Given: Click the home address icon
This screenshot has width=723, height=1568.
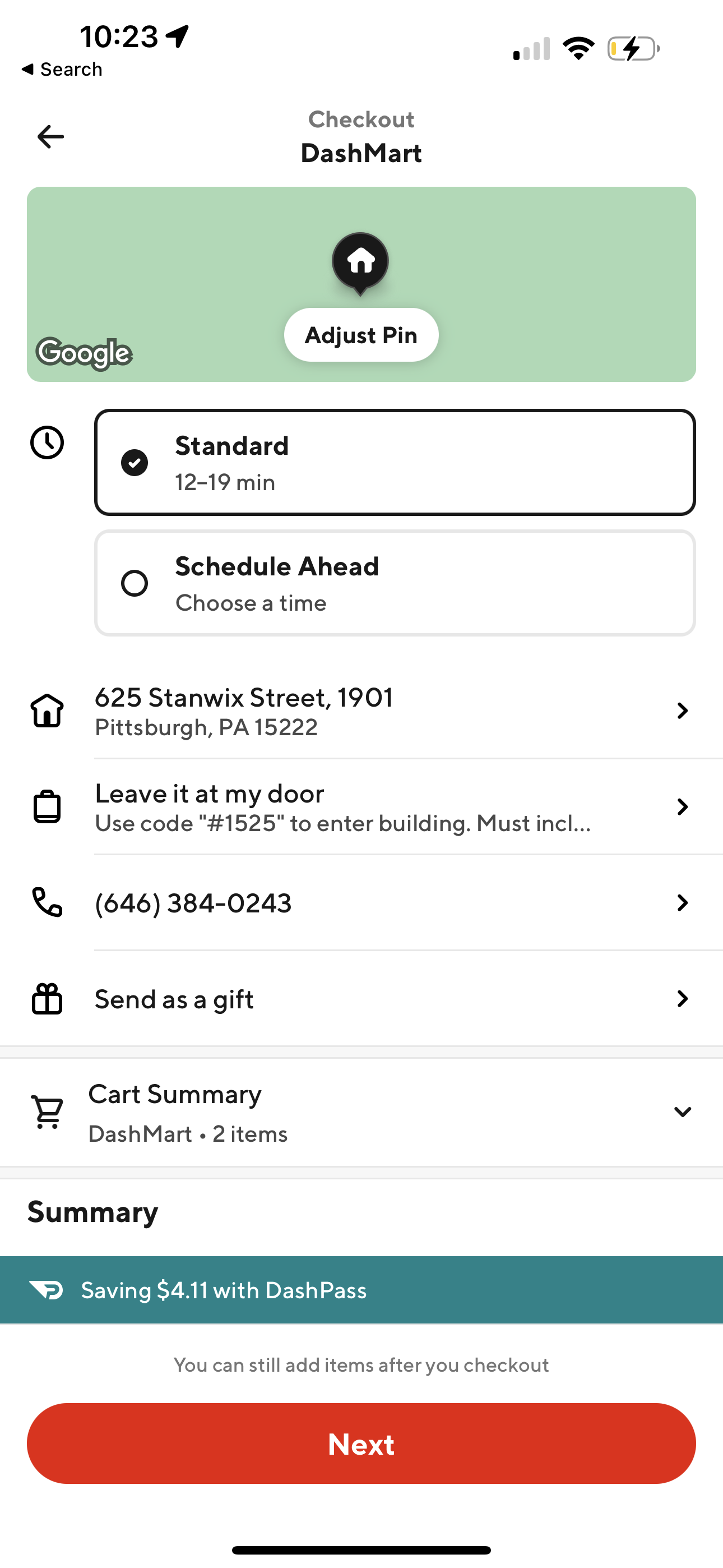Looking at the screenshot, I should point(47,711).
